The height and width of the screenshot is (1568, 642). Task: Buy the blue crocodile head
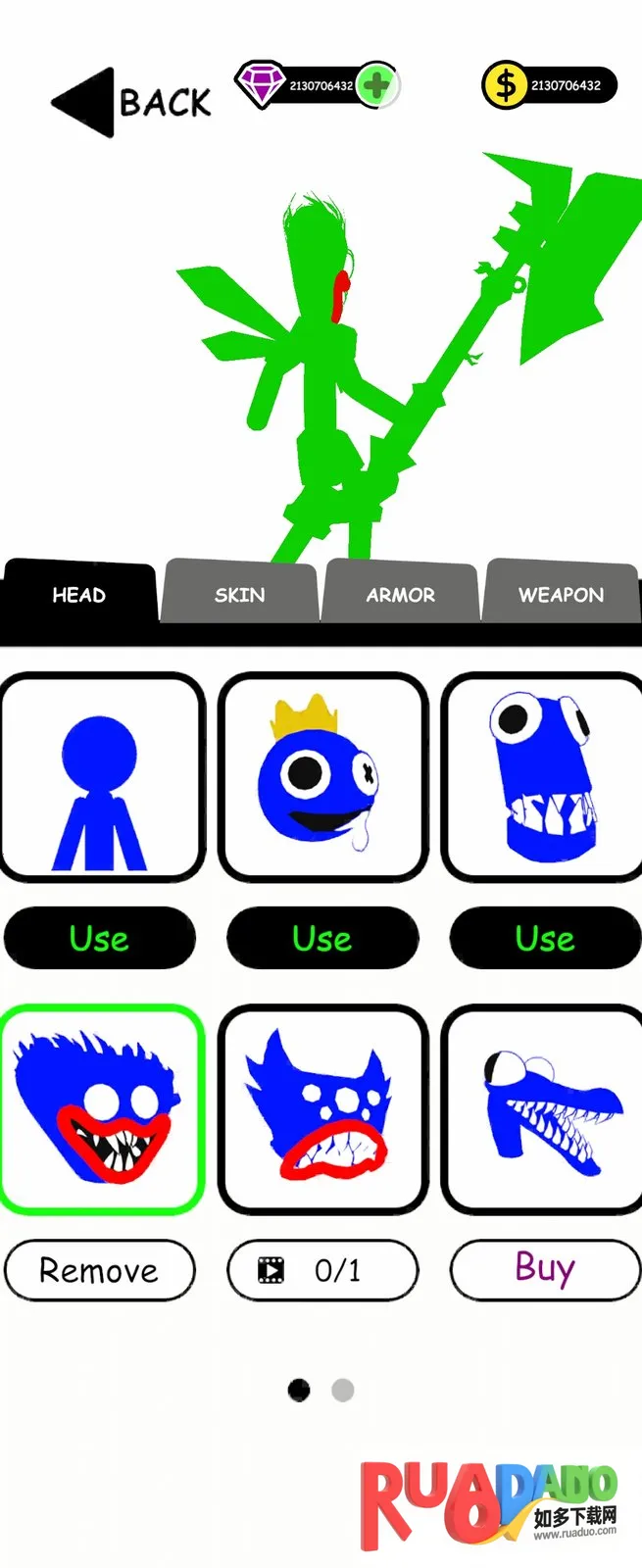coord(545,1268)
